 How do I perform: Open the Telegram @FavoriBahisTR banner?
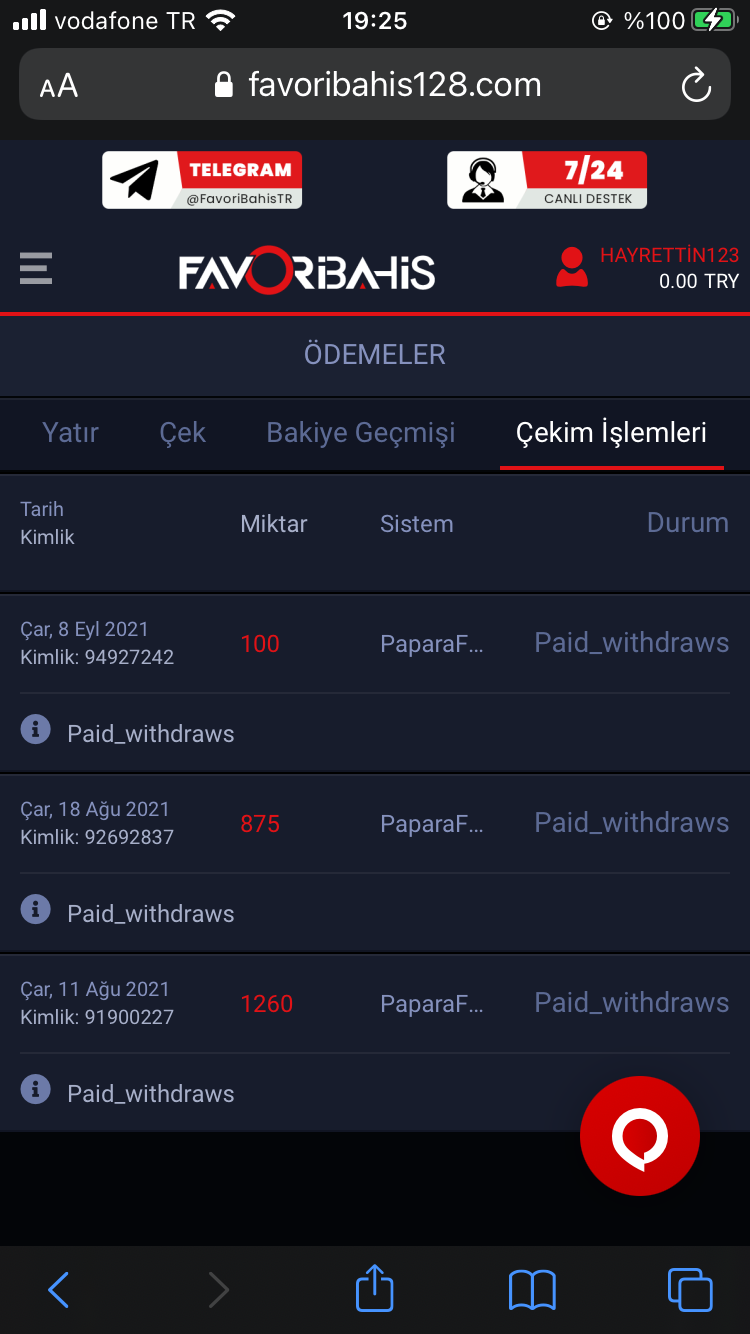pos(202,180)
